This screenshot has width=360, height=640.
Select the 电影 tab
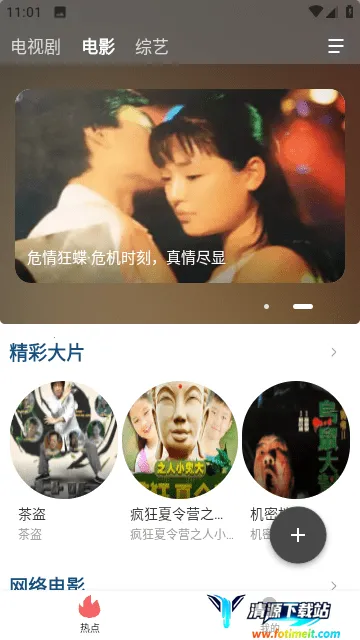(x=98, y=47)
